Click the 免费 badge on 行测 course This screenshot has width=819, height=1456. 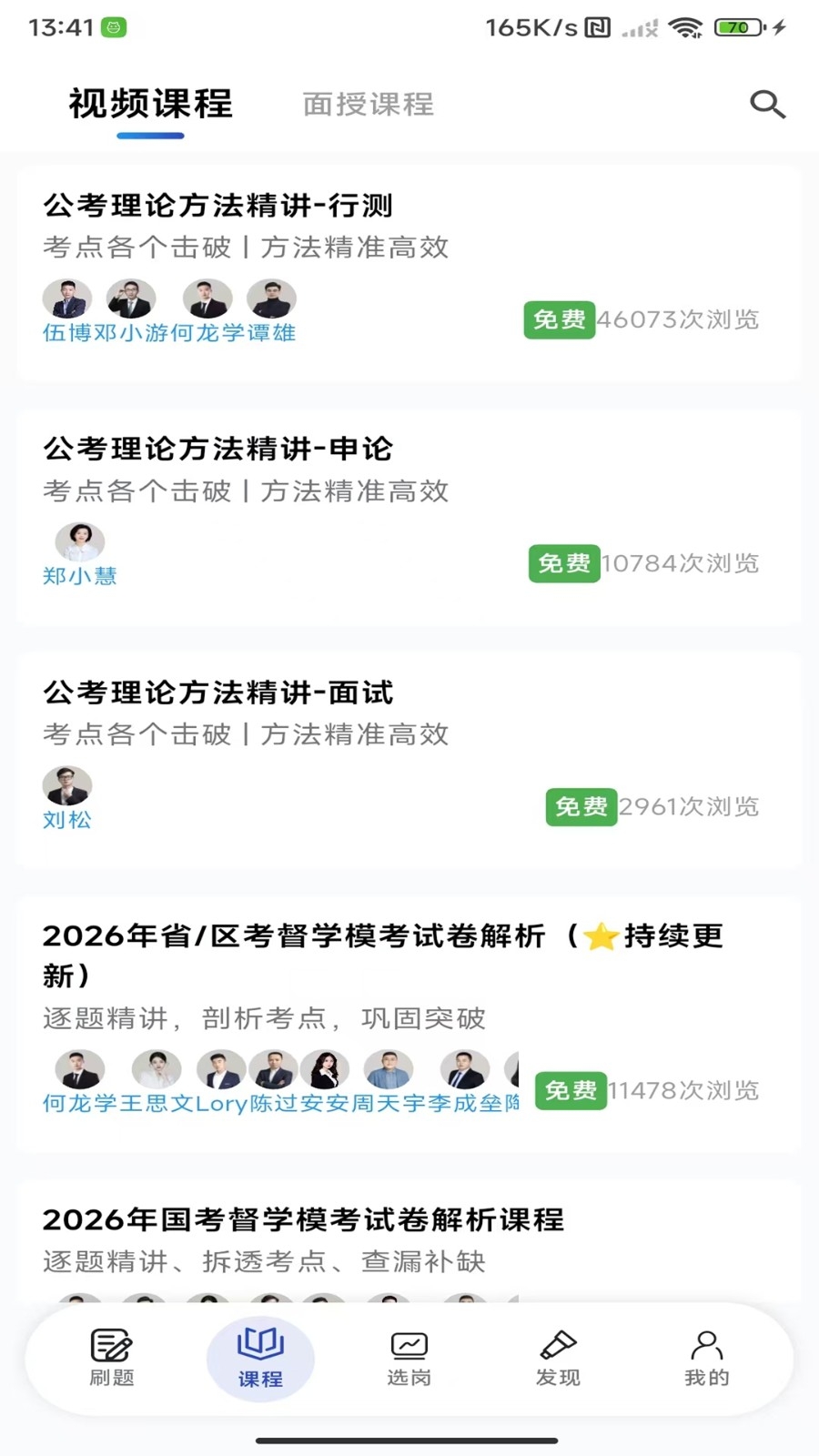[x=559, y=319]
